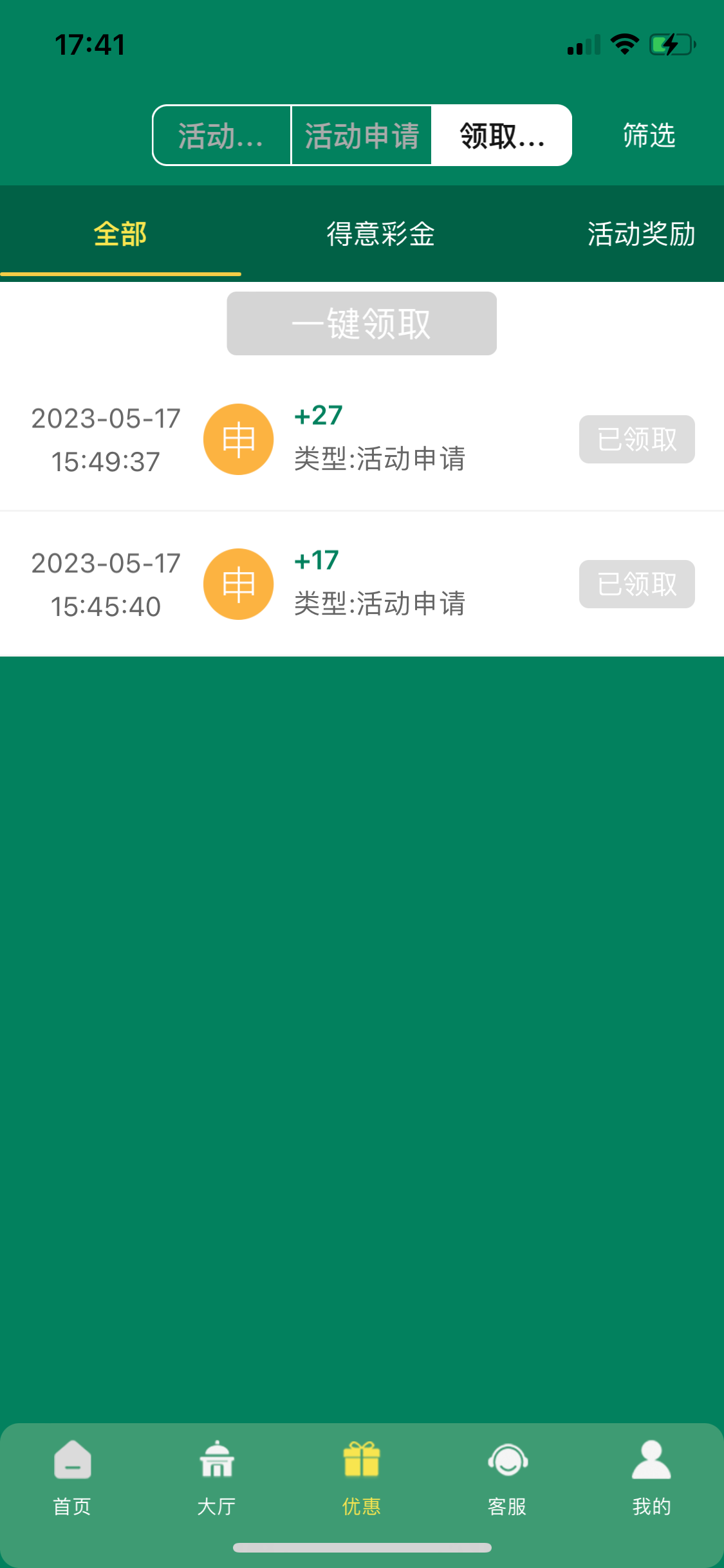Select the 领取 segment in the top switcher

coord(501,135)
